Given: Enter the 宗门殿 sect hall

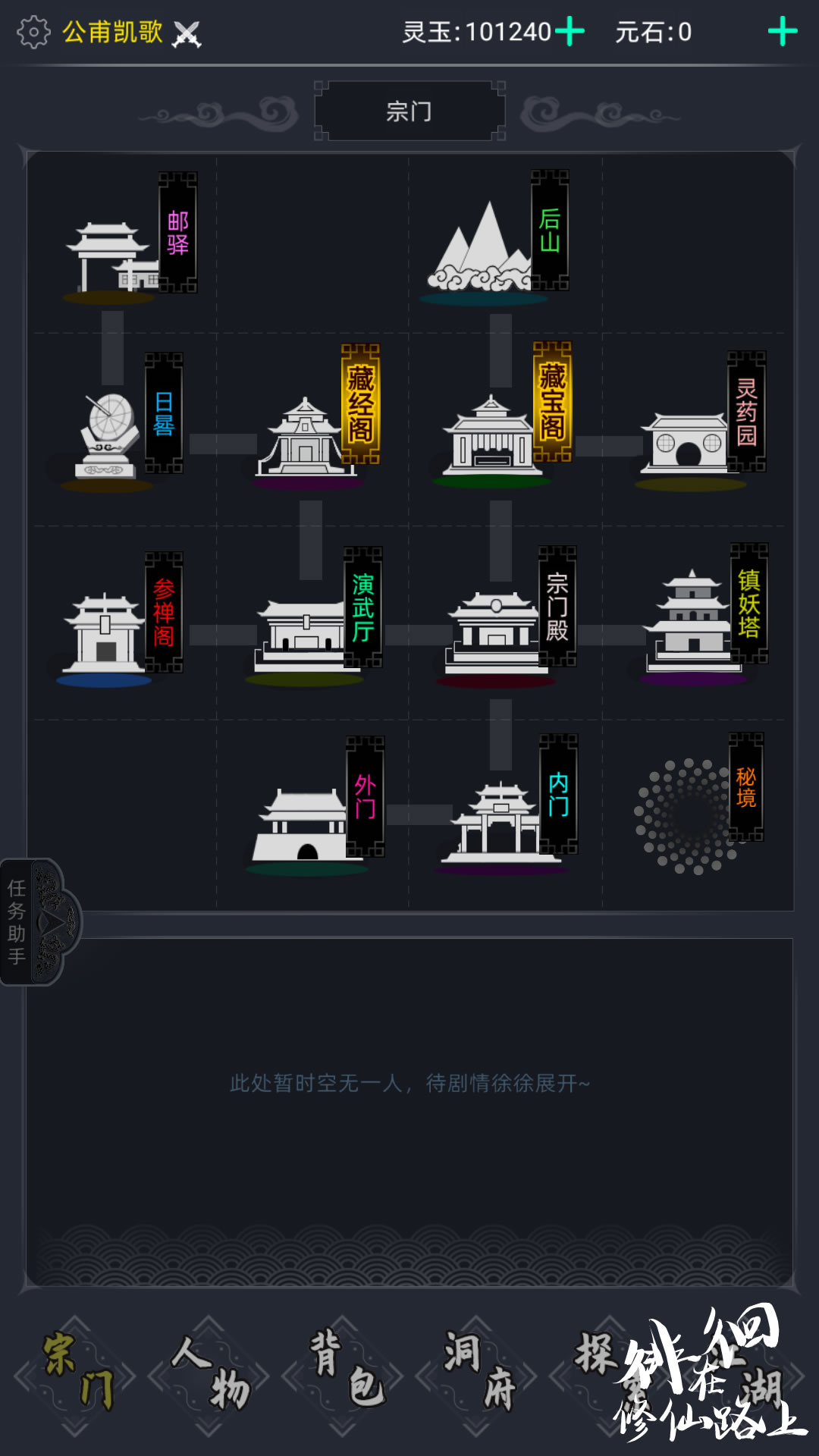Looking at the screenshot, I should click(x=493, y=629).
